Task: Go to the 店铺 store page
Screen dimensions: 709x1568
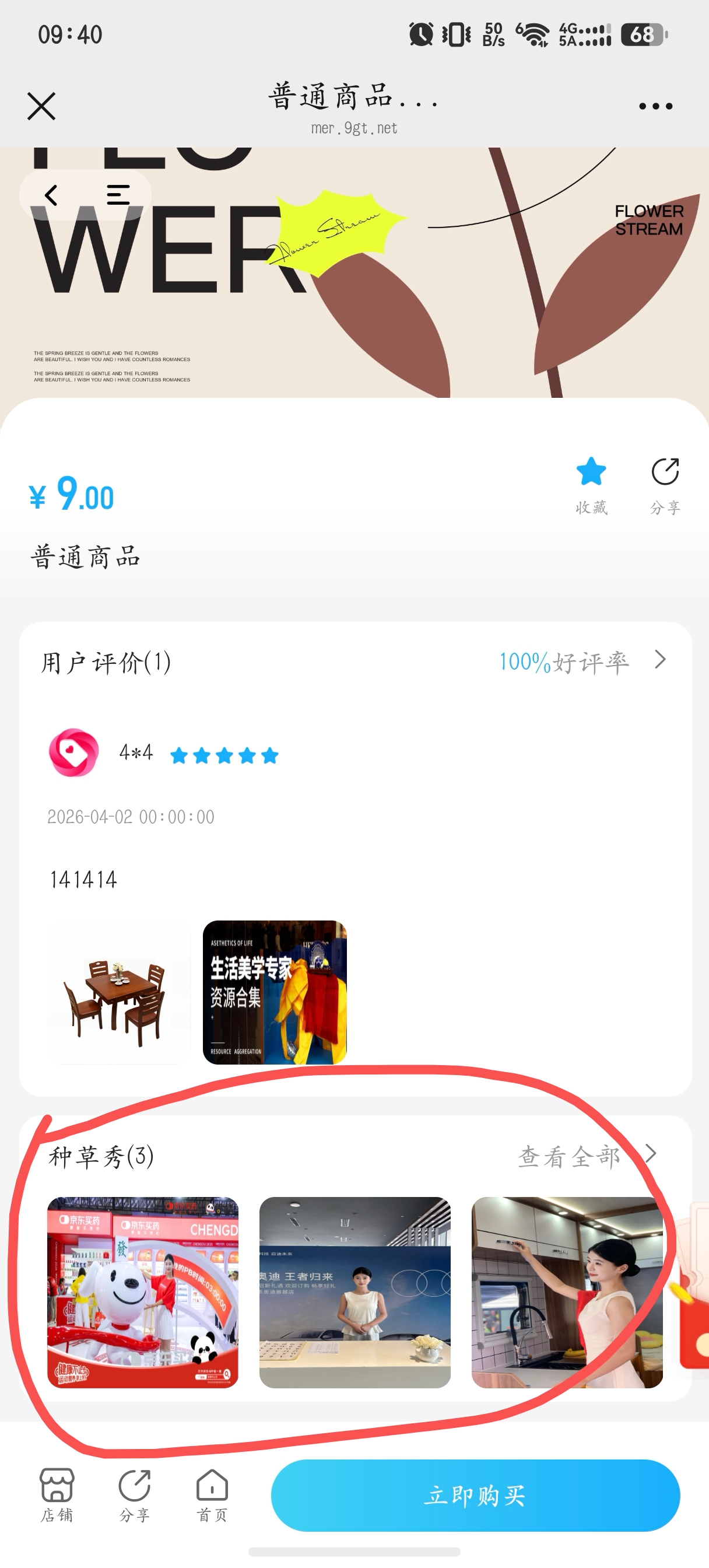Action: click(57, 1494)
